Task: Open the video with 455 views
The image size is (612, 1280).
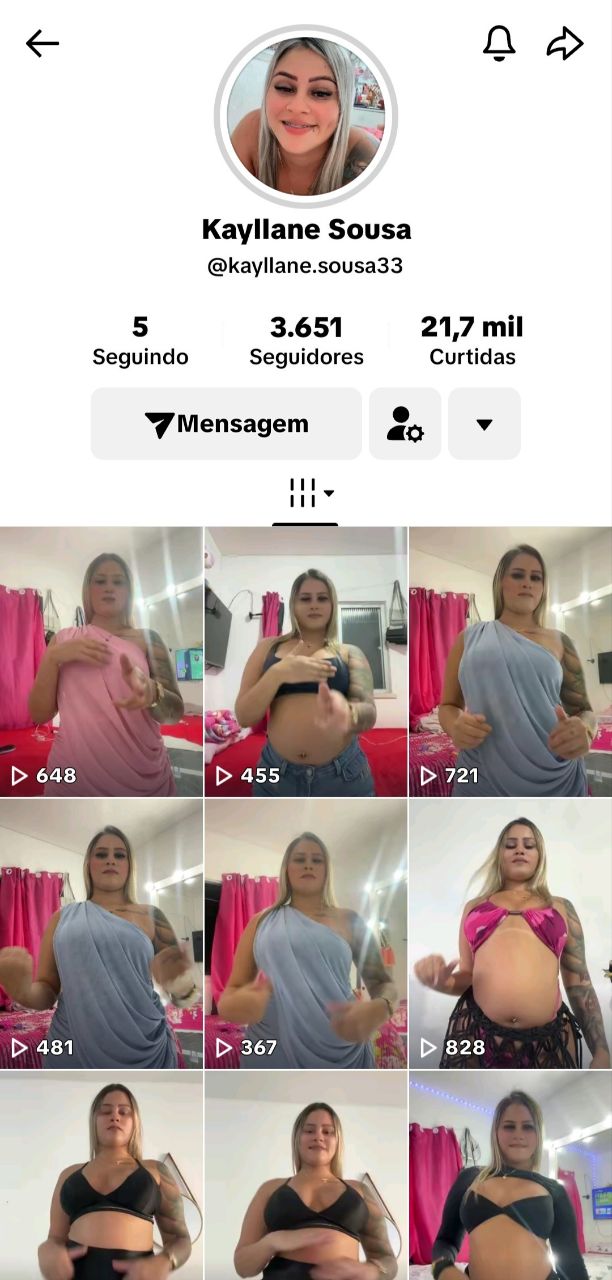Action: pos(306,661)
